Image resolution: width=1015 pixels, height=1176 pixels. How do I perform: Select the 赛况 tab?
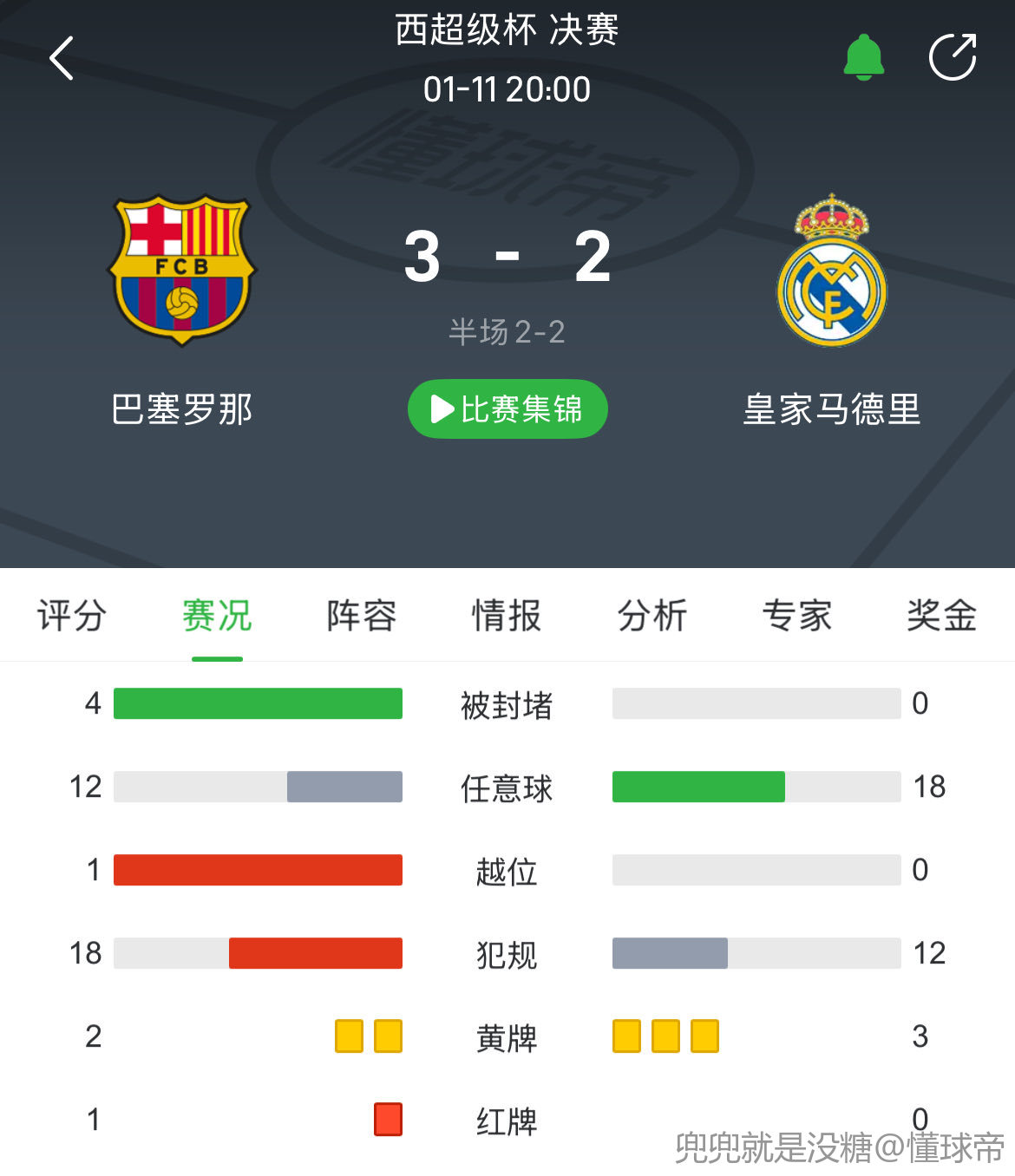[x=217, y=616]
